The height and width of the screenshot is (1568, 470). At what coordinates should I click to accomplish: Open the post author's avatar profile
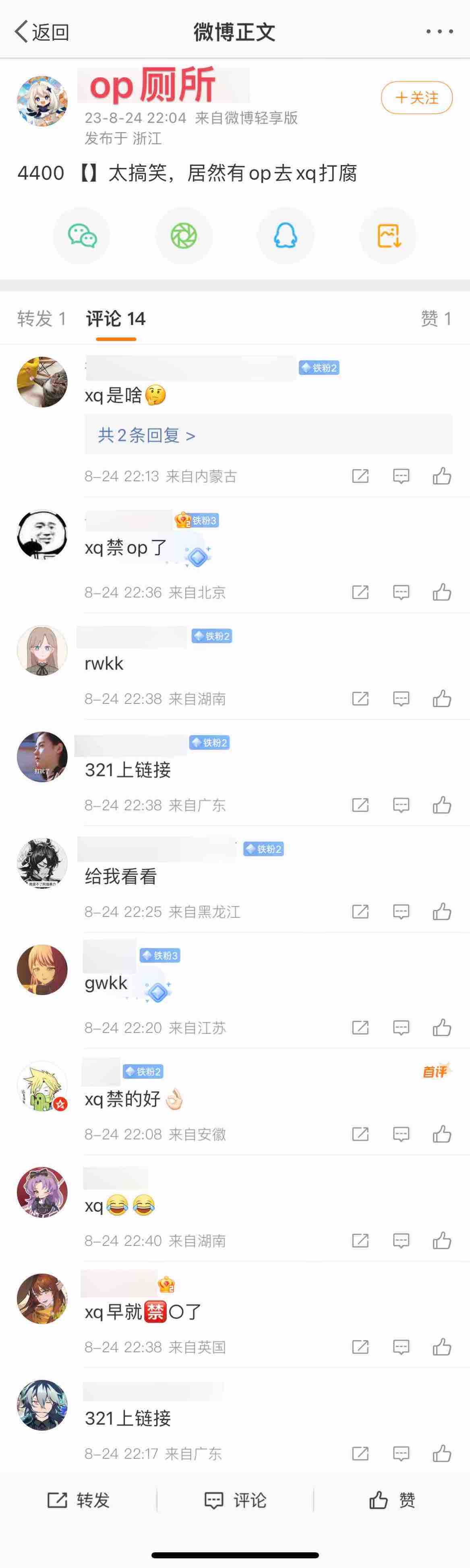pos(42,101)
